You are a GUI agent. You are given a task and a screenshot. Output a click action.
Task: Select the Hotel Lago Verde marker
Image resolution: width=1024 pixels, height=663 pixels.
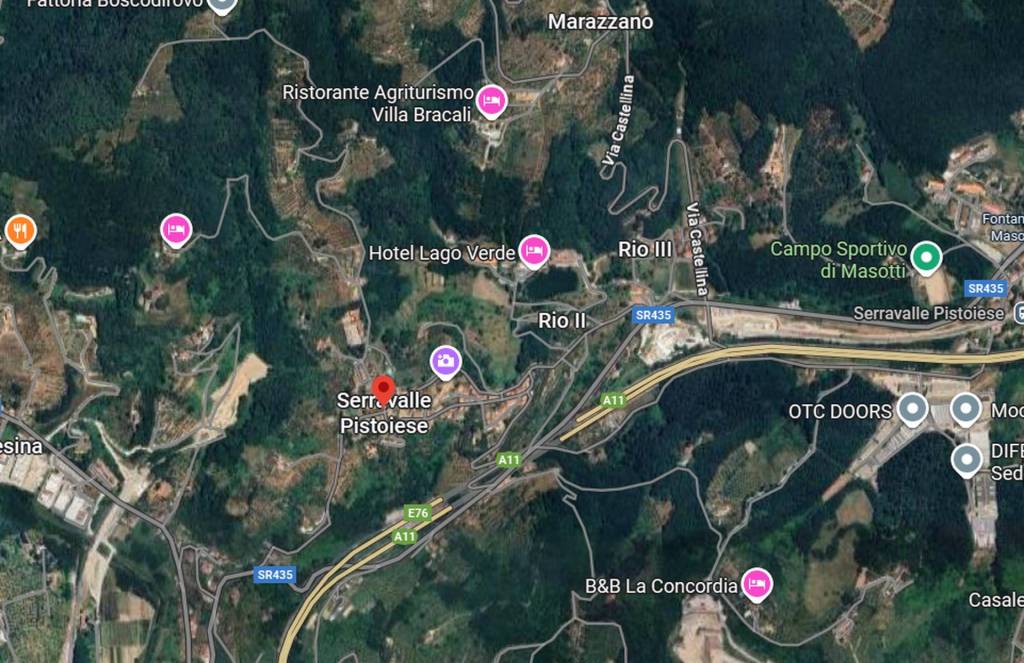click(534, 251)
